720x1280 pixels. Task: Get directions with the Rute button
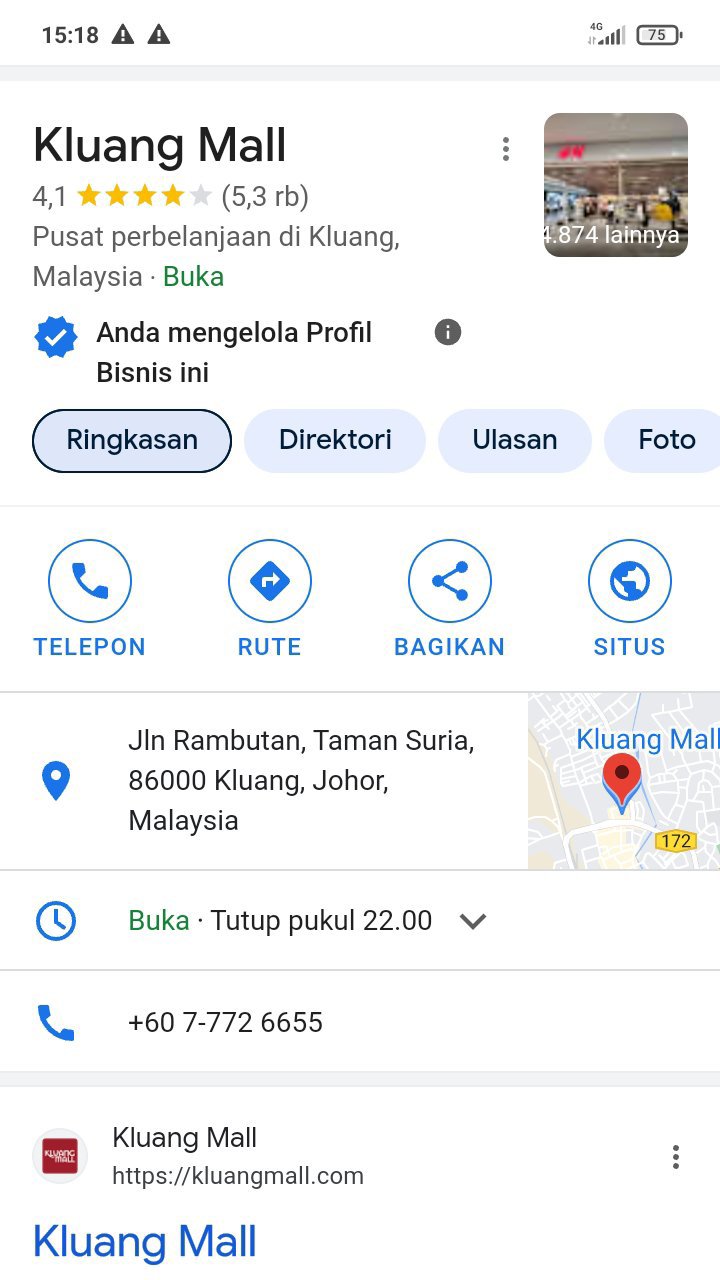click(x=270, y=599)
